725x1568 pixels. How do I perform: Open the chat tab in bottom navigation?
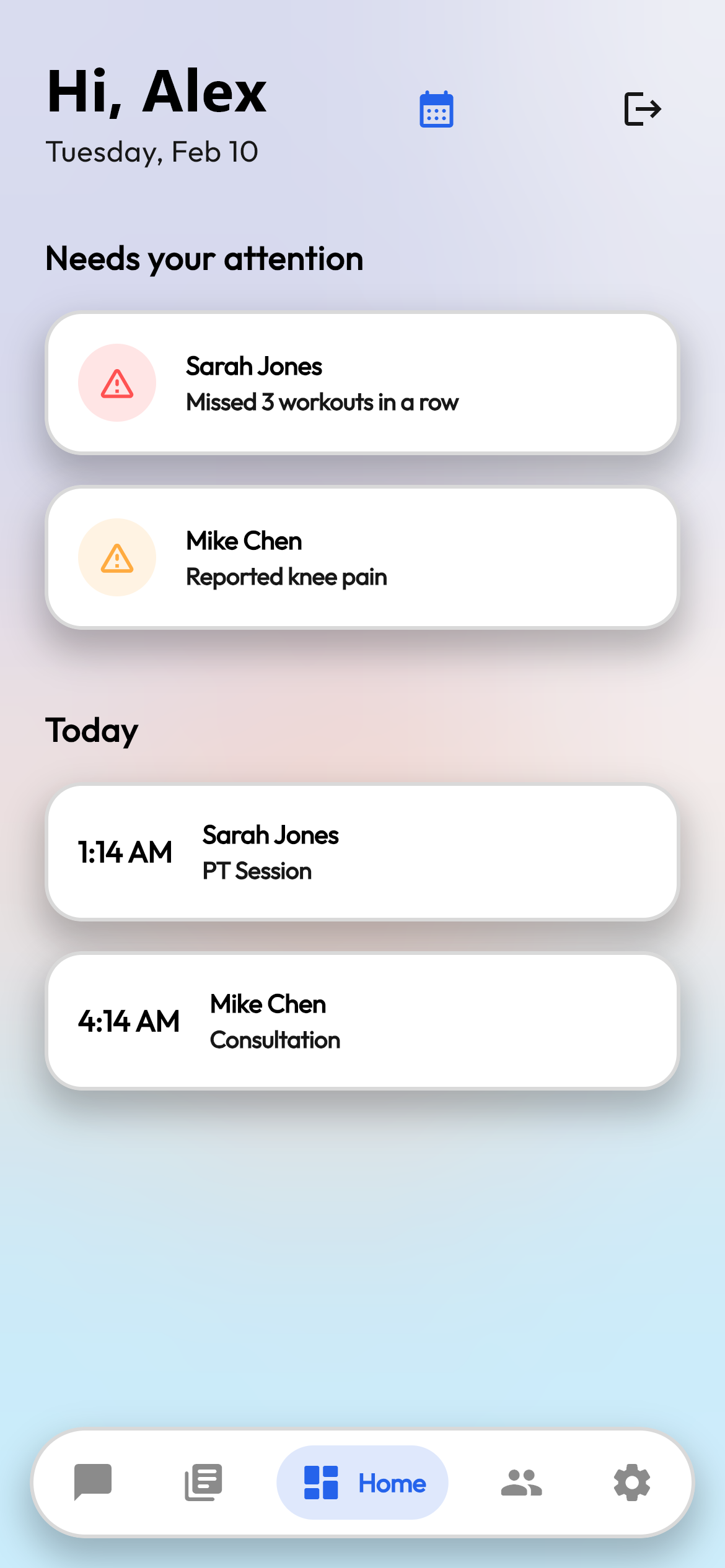[x=92, y=1483]
